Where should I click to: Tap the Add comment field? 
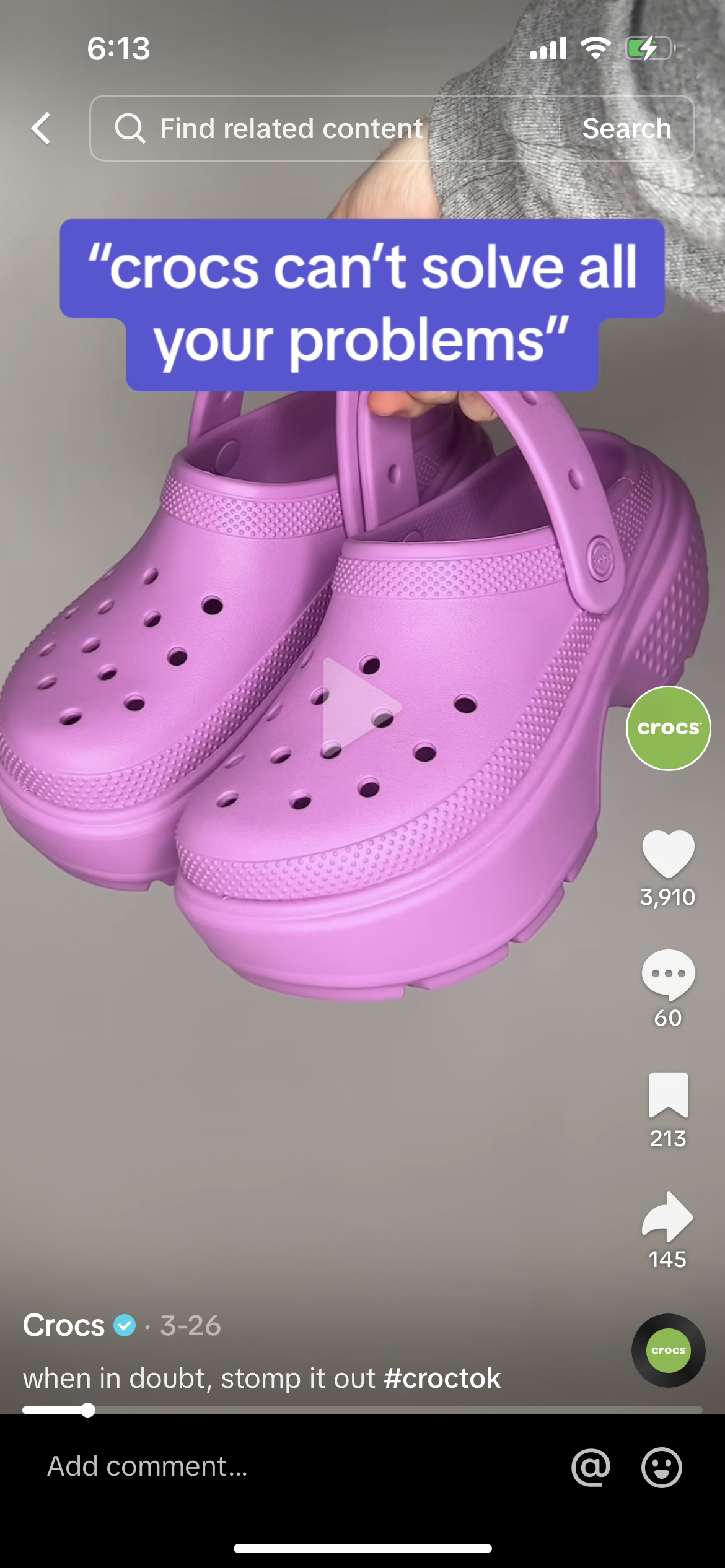(x=248, y=1466)
